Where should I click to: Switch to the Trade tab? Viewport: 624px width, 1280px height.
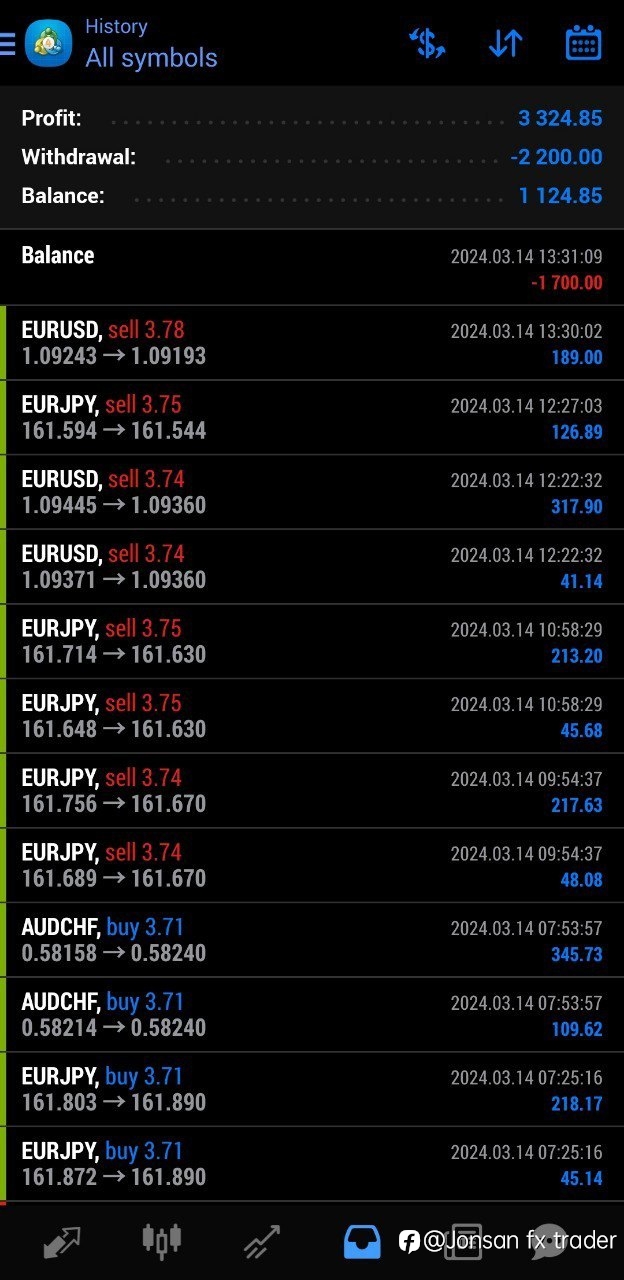click(262, 1241)
